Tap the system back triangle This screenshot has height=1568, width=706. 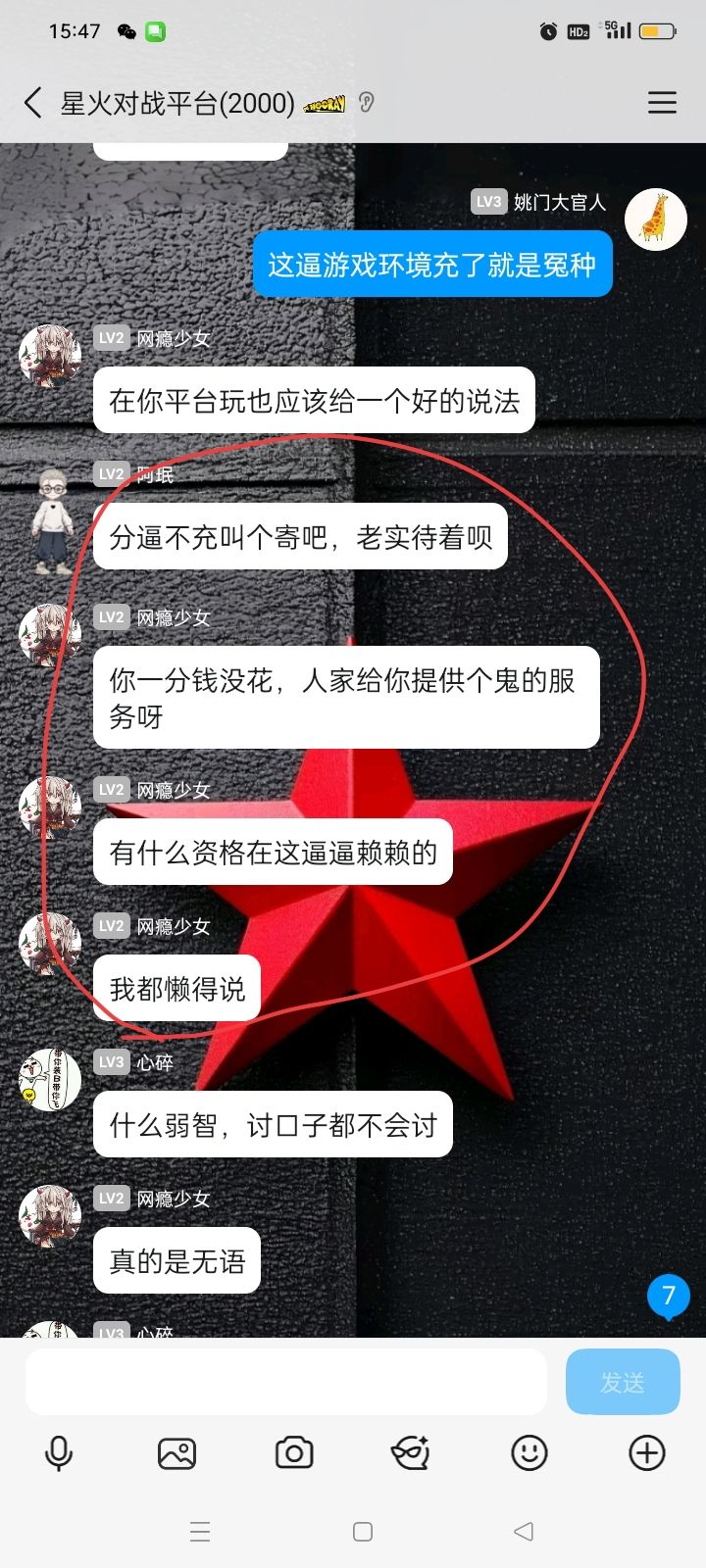pyautogui.click(x=524, y=1532)
